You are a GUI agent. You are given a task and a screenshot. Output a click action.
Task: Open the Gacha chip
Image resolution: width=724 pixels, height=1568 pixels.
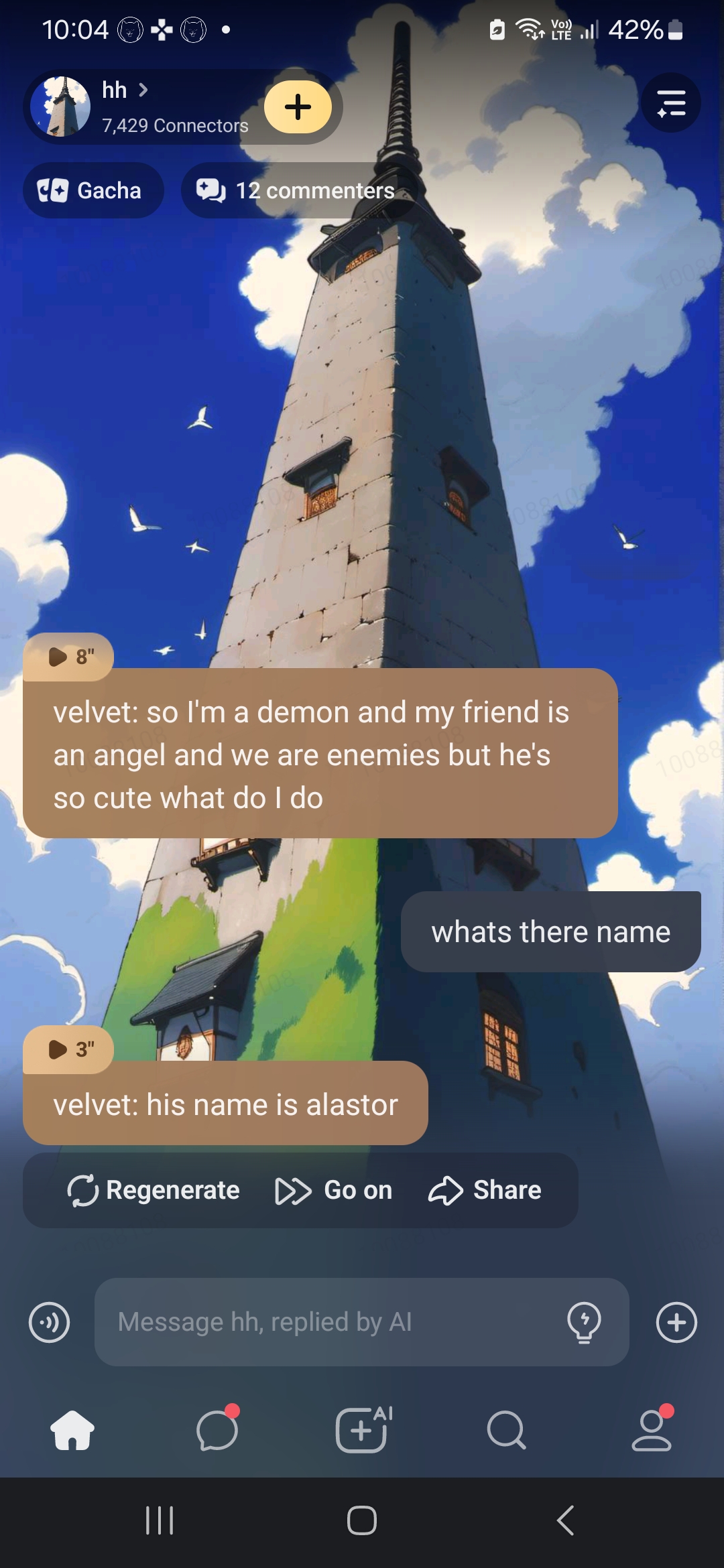(x=93, y=191)
